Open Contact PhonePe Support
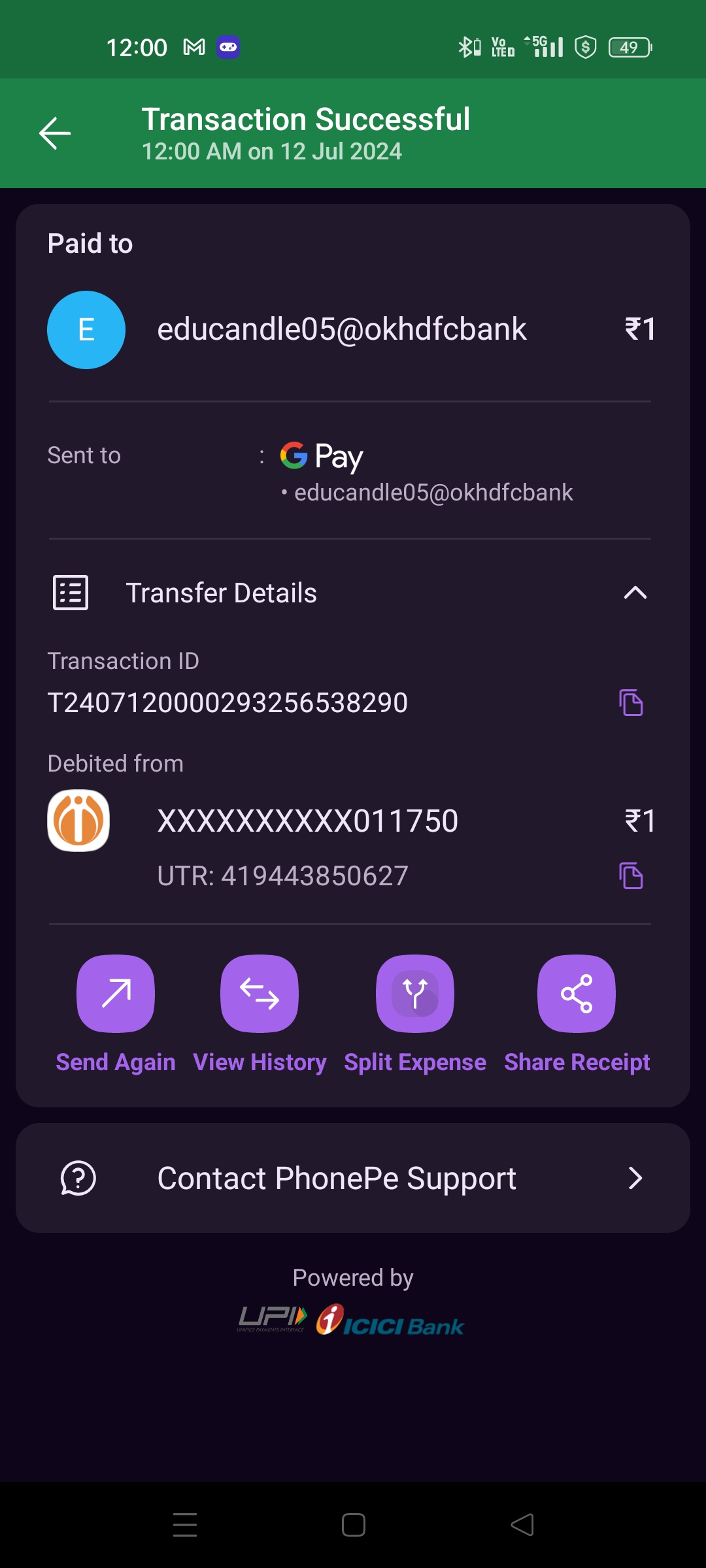This screenshot has width=706, height=1568. pos(353,1178)
